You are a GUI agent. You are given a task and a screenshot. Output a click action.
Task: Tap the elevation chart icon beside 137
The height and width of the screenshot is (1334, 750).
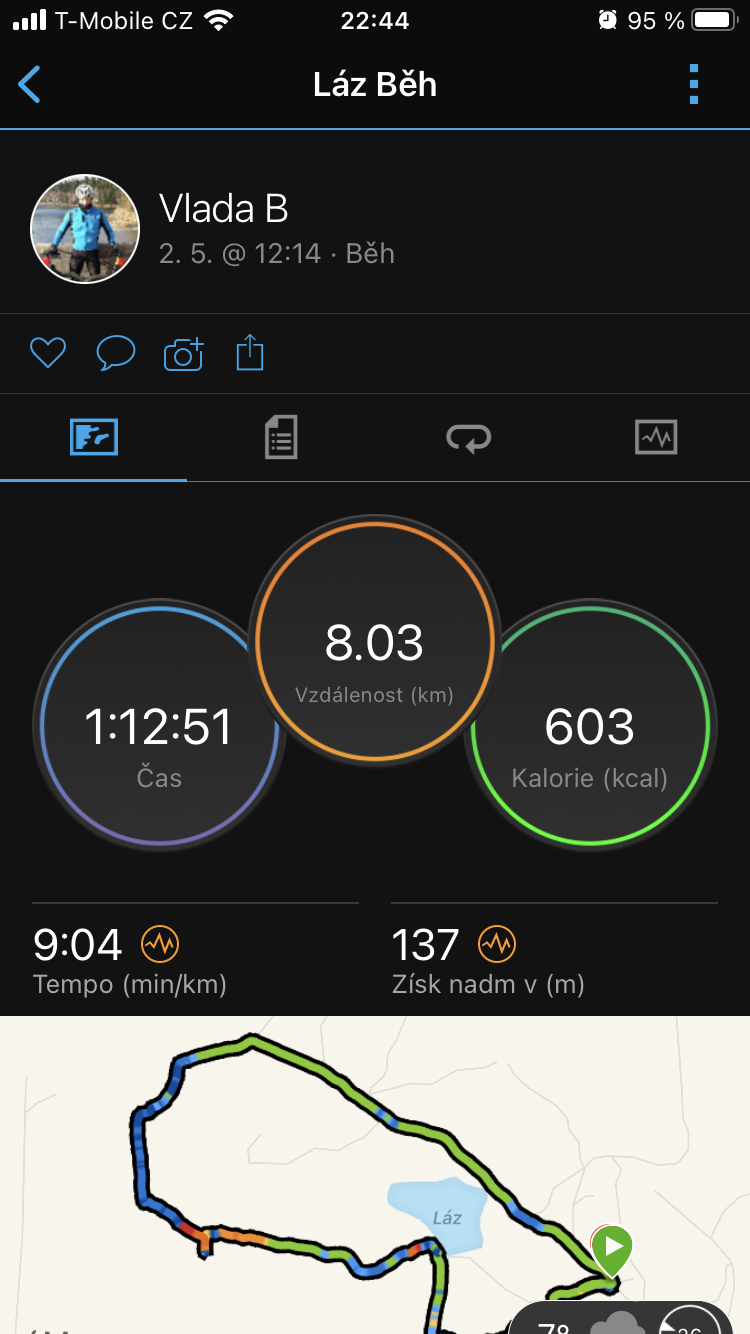[x=496, y=943]
